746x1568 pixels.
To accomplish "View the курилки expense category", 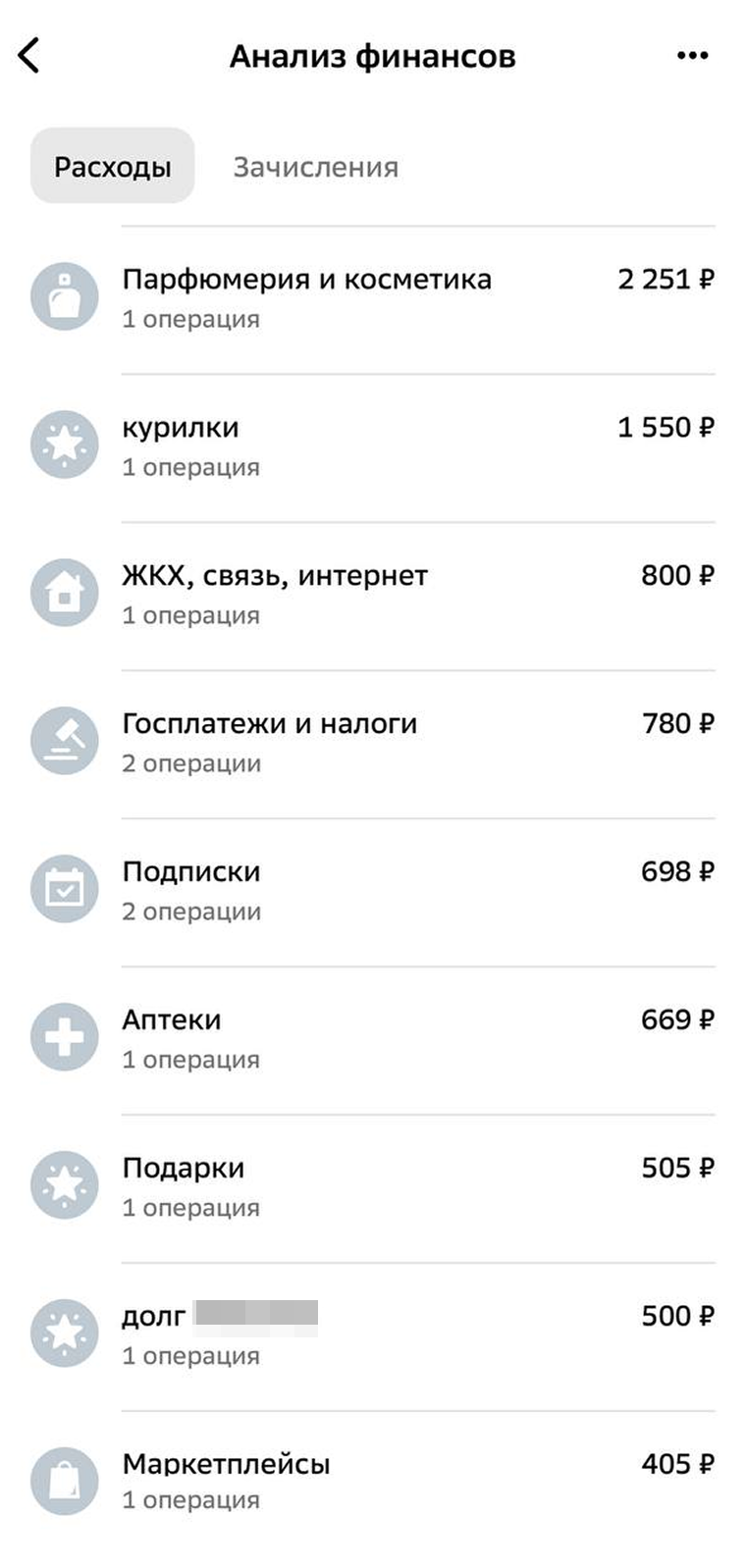I will [373, 446].
